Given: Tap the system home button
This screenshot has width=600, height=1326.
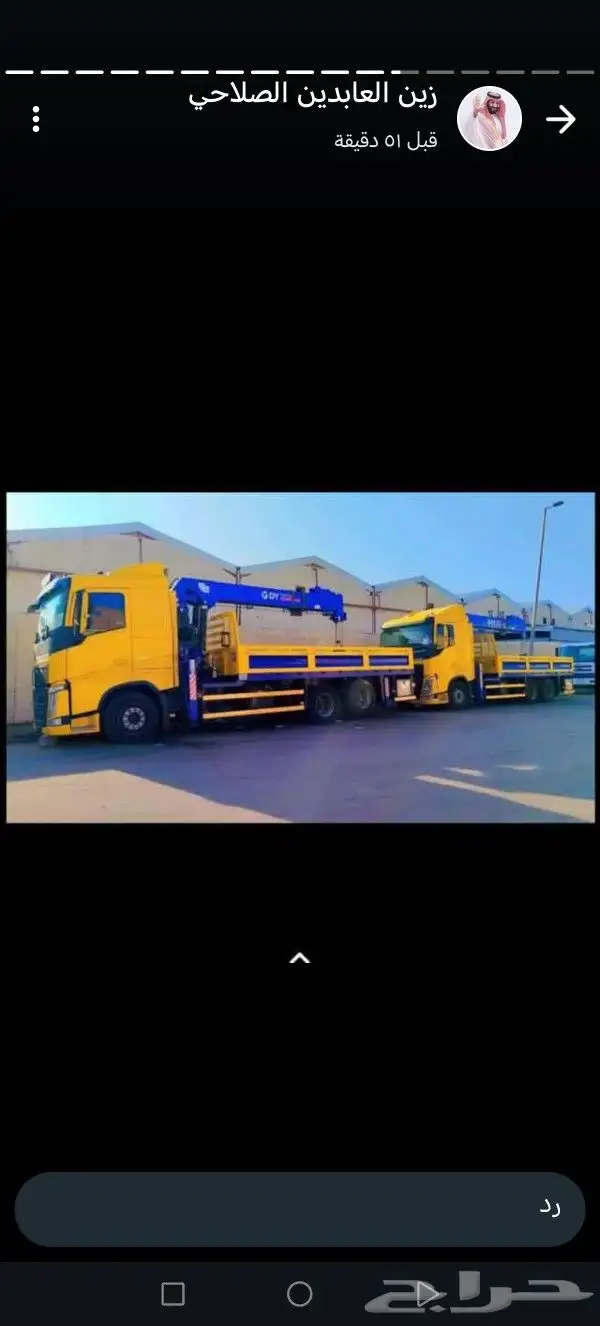Looking at the screenshot, I should coord(300,1294).
